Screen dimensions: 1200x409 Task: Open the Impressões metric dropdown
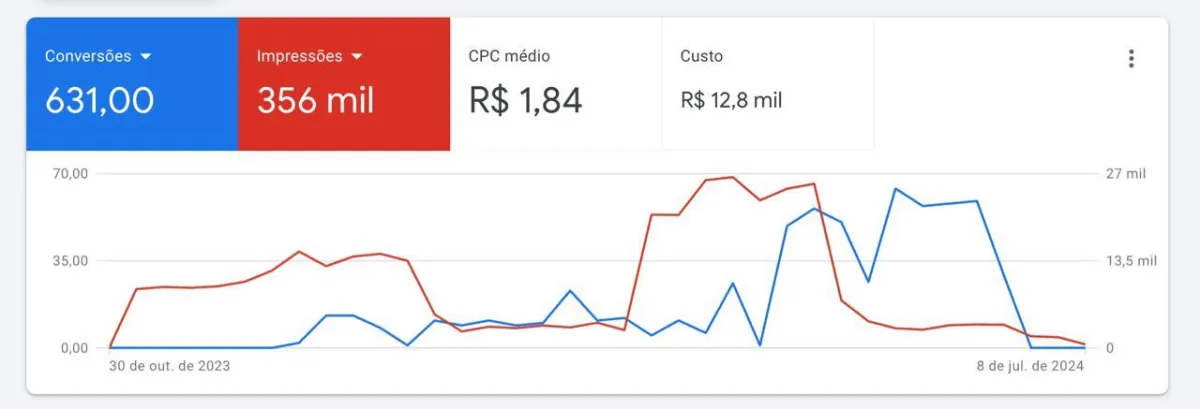pos(357,57)
